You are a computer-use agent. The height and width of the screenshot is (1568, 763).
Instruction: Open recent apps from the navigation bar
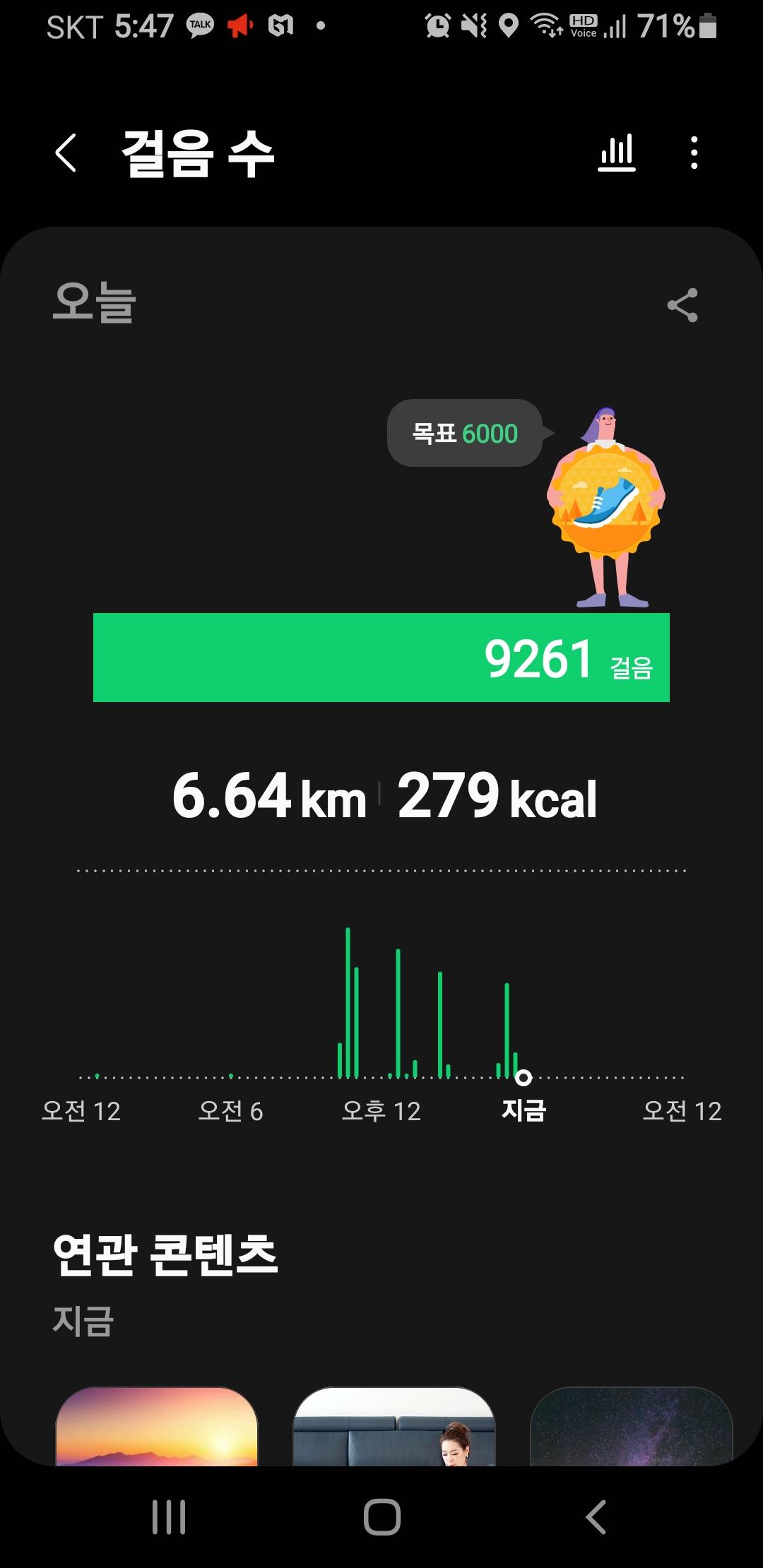pos(169,1516)
